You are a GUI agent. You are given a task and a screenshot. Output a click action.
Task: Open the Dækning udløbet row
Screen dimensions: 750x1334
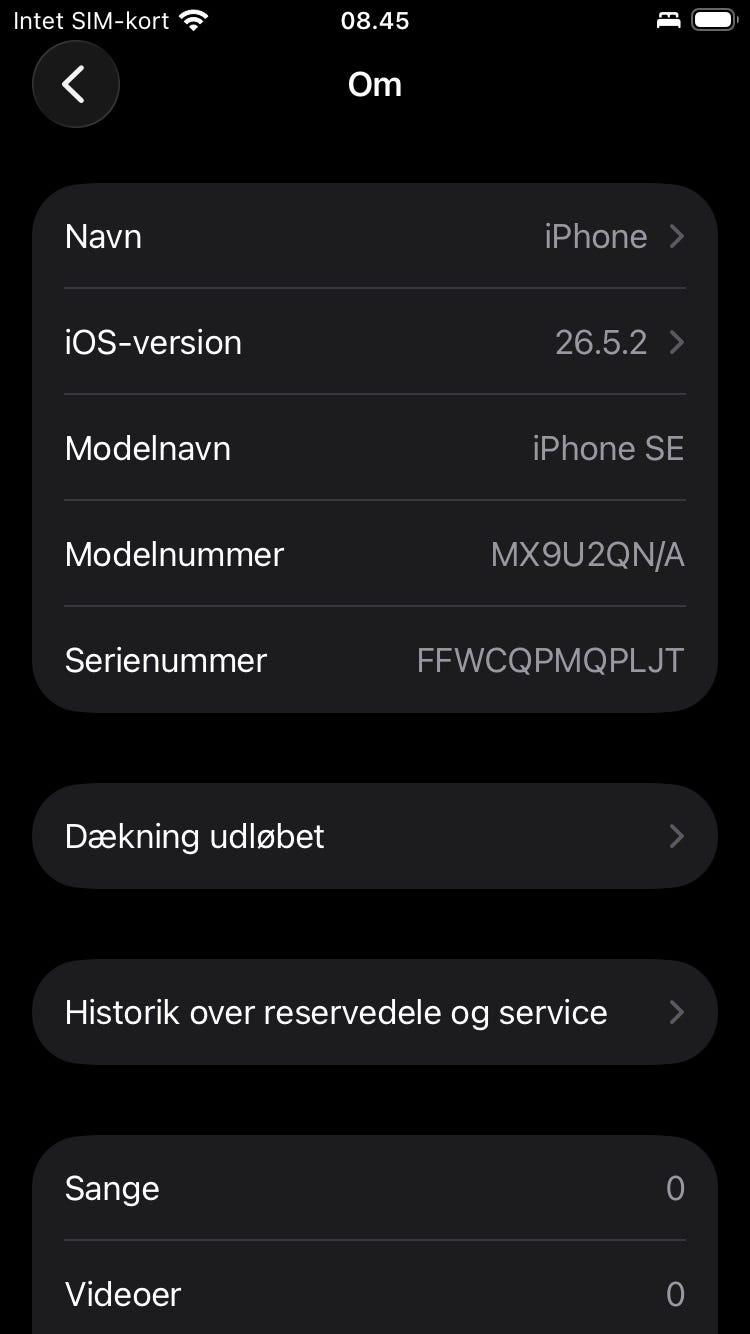pyautogui.click(x=375, y=836)
